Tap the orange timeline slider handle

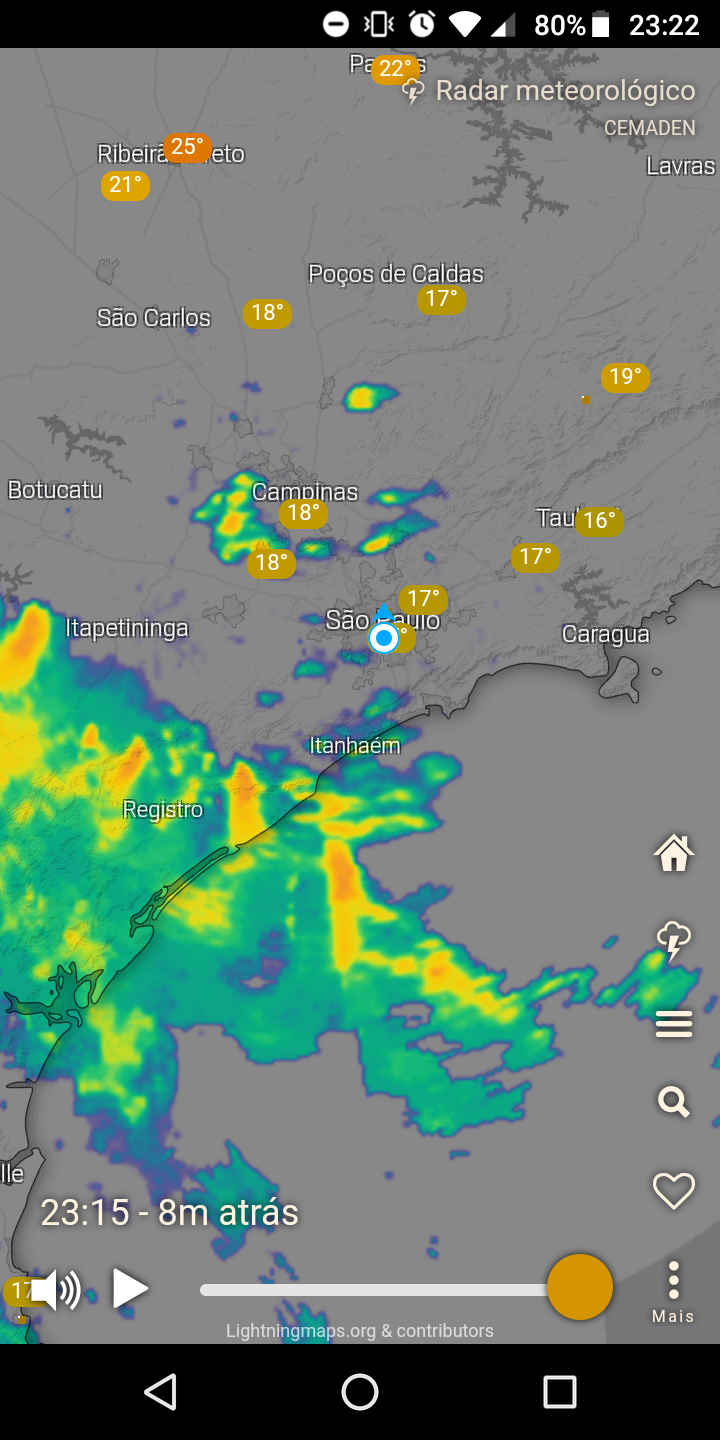[580, 1287]
